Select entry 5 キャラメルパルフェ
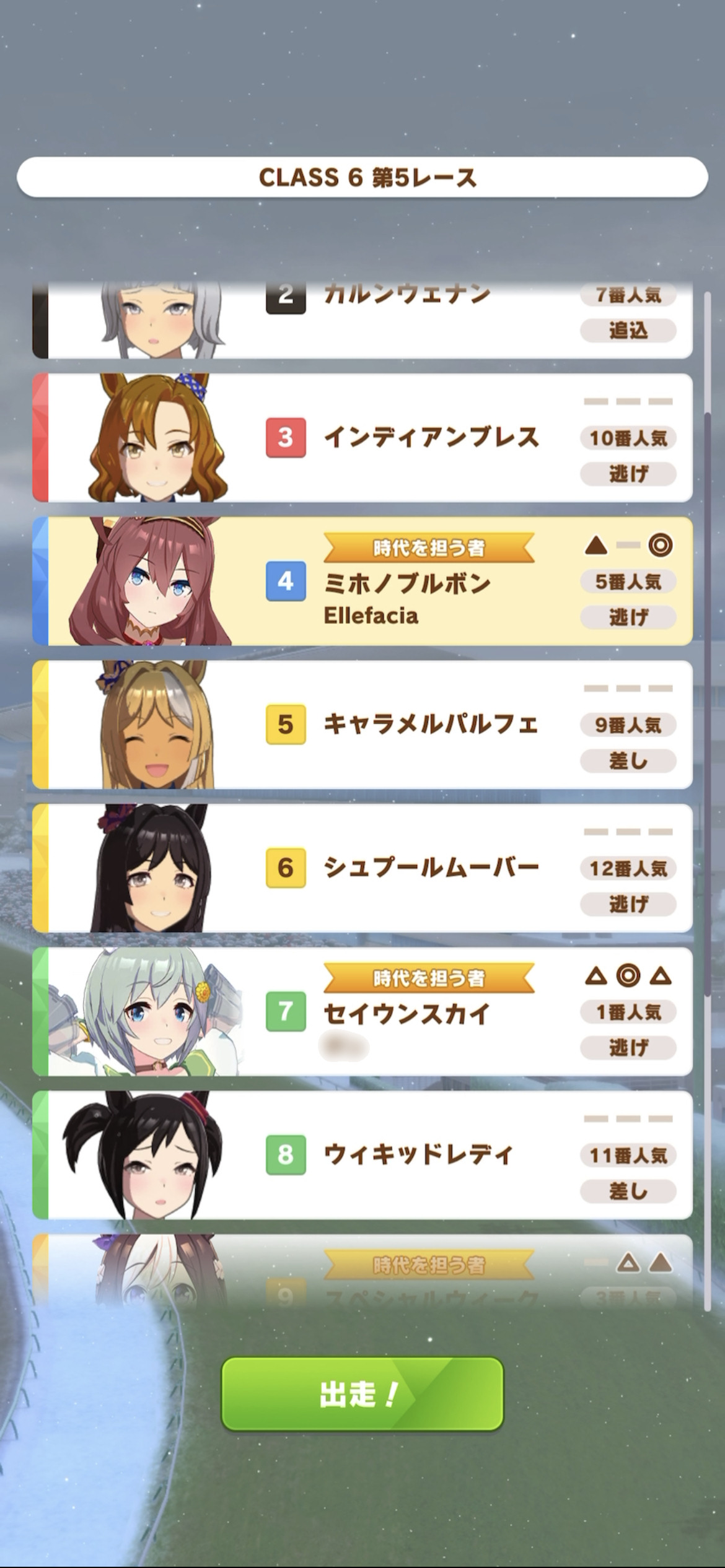 point(362,725)
